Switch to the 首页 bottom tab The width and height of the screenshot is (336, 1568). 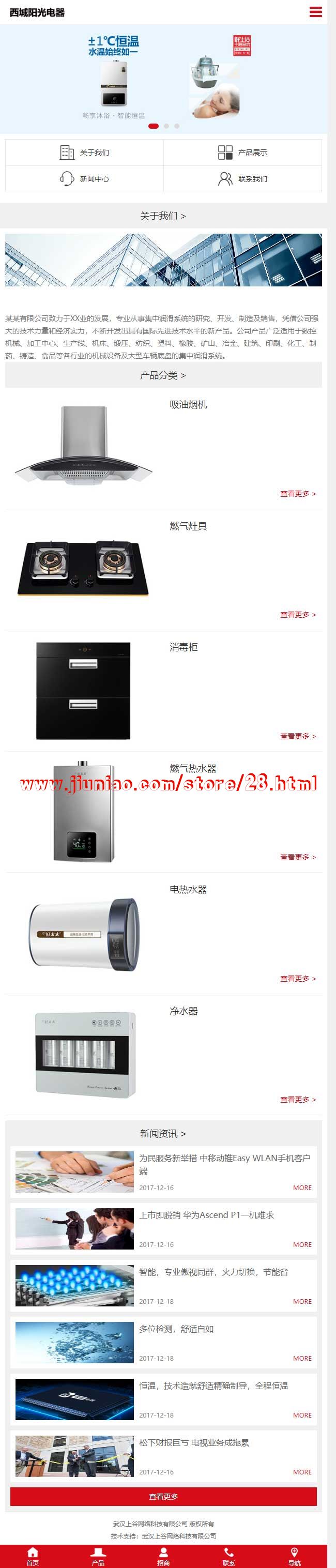[33, 1557]
